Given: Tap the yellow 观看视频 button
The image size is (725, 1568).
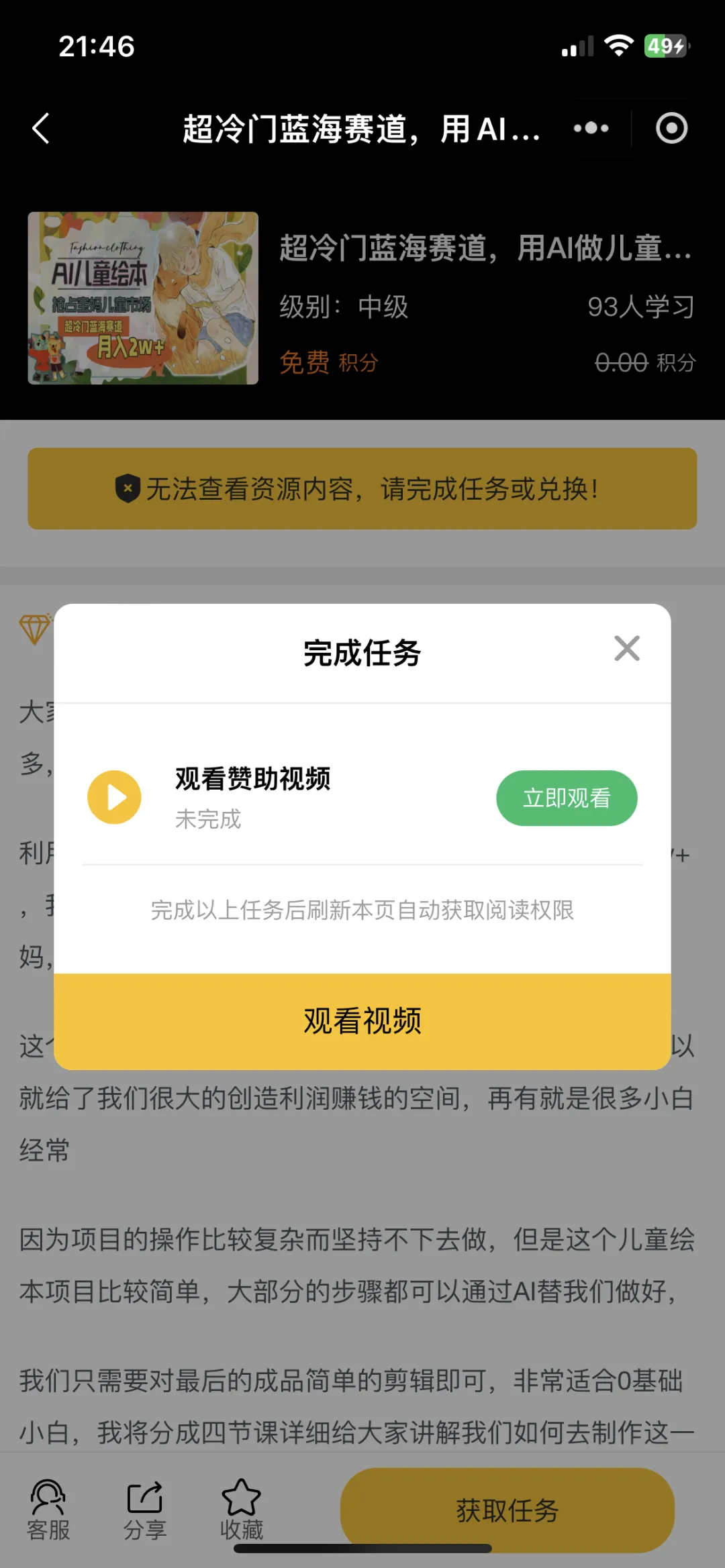Looking at the screenshot, I should point(362,1021).
